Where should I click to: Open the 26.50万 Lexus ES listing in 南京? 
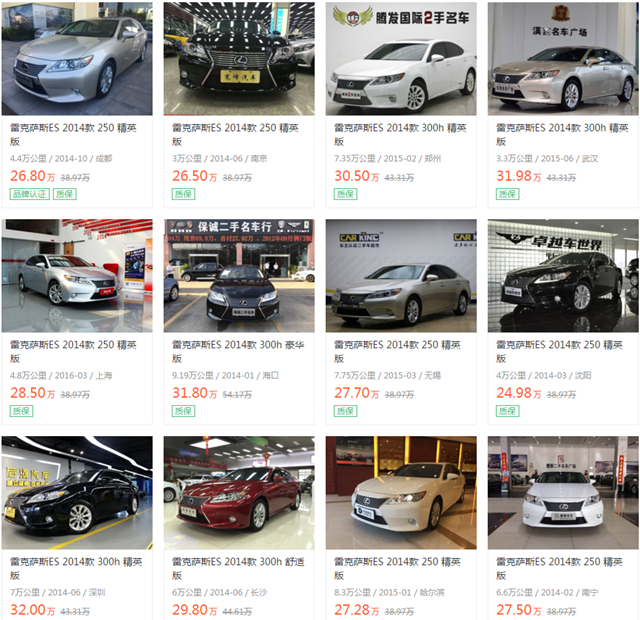(x=239, y=59)
